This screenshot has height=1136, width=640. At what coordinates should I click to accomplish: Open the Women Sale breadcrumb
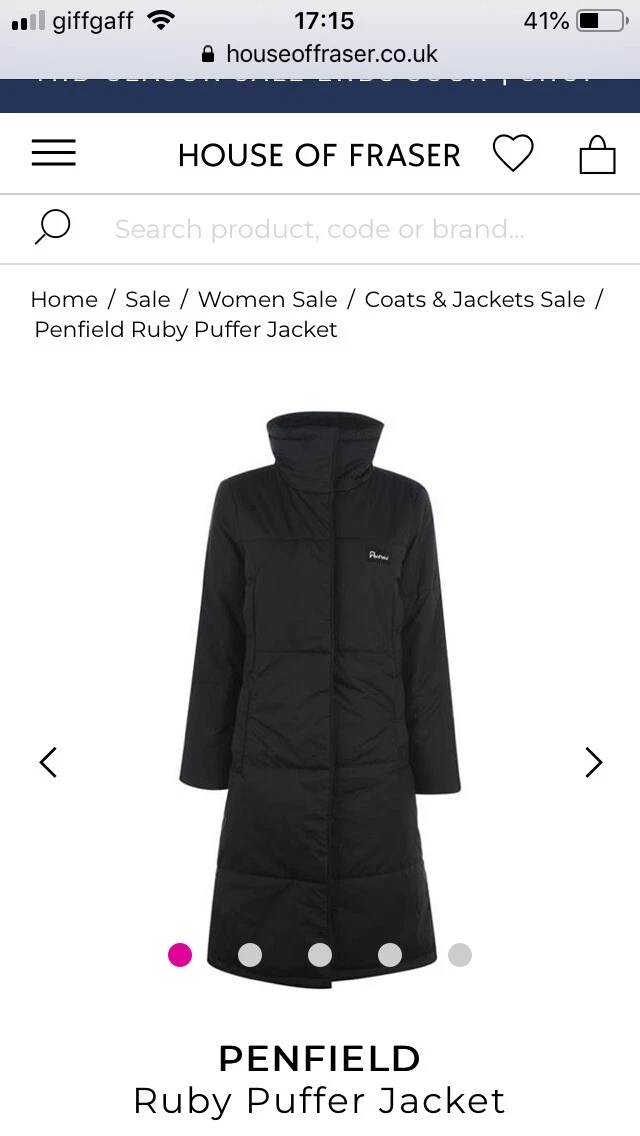[268, 299]
